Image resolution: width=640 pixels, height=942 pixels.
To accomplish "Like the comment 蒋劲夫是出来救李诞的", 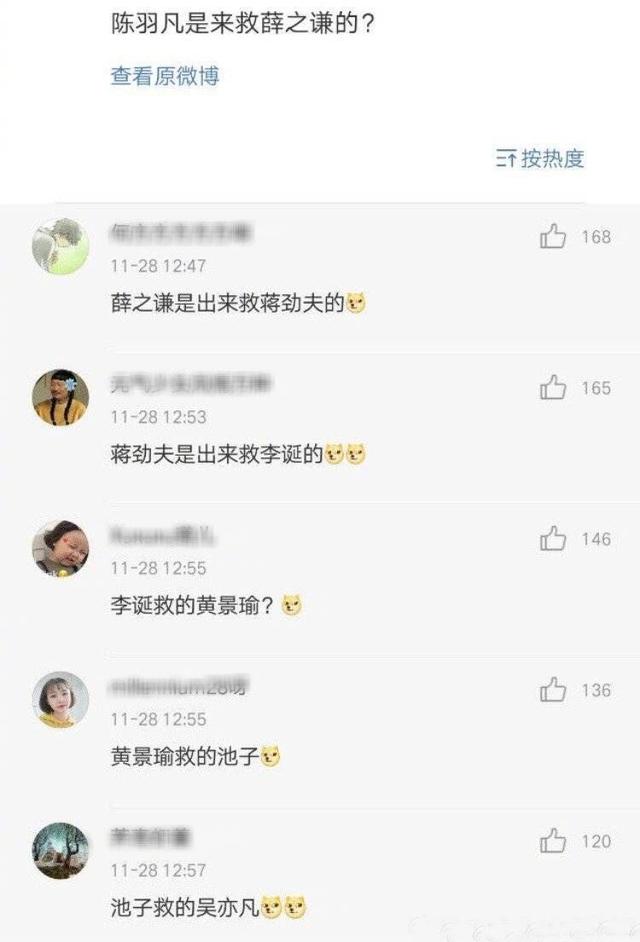I will [553, 388].
